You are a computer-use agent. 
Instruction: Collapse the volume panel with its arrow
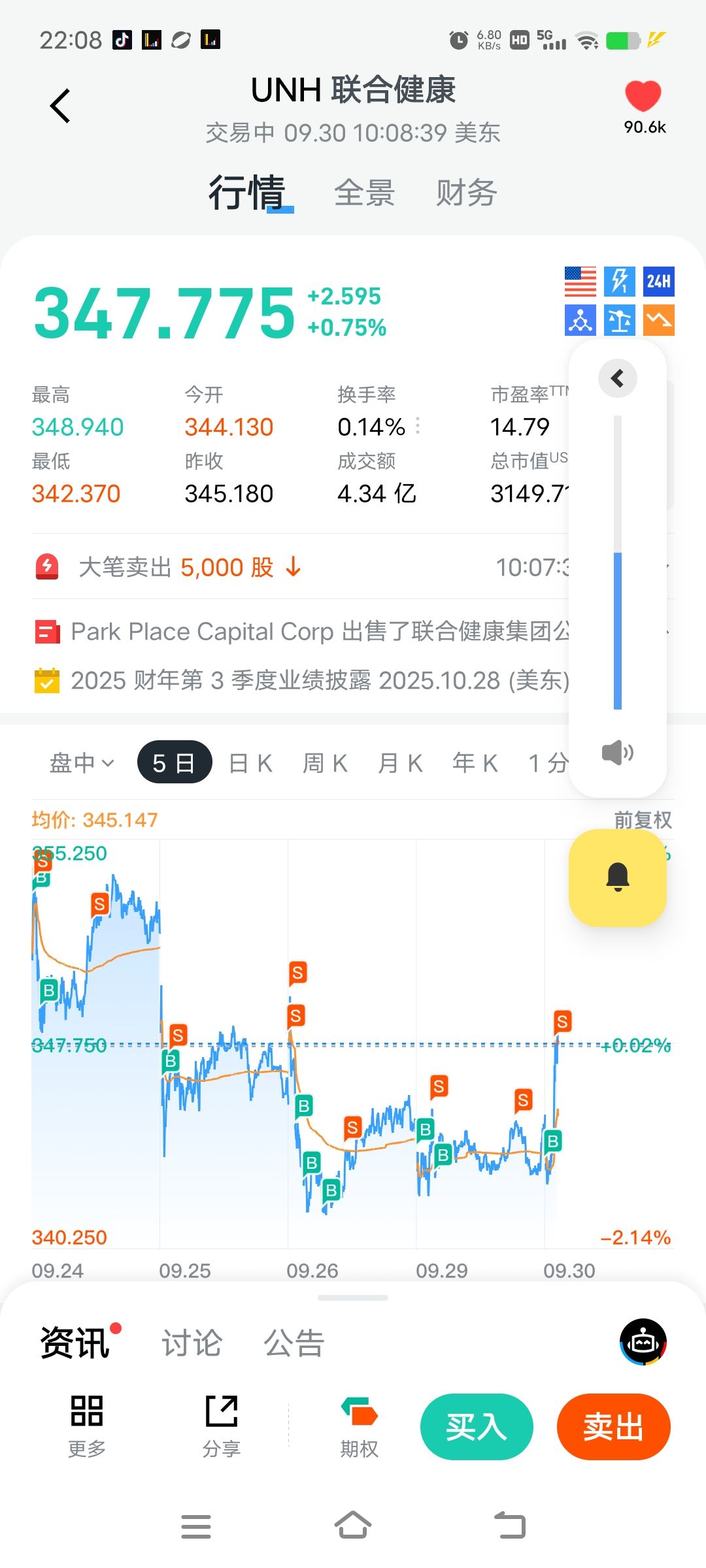[618, 378]
